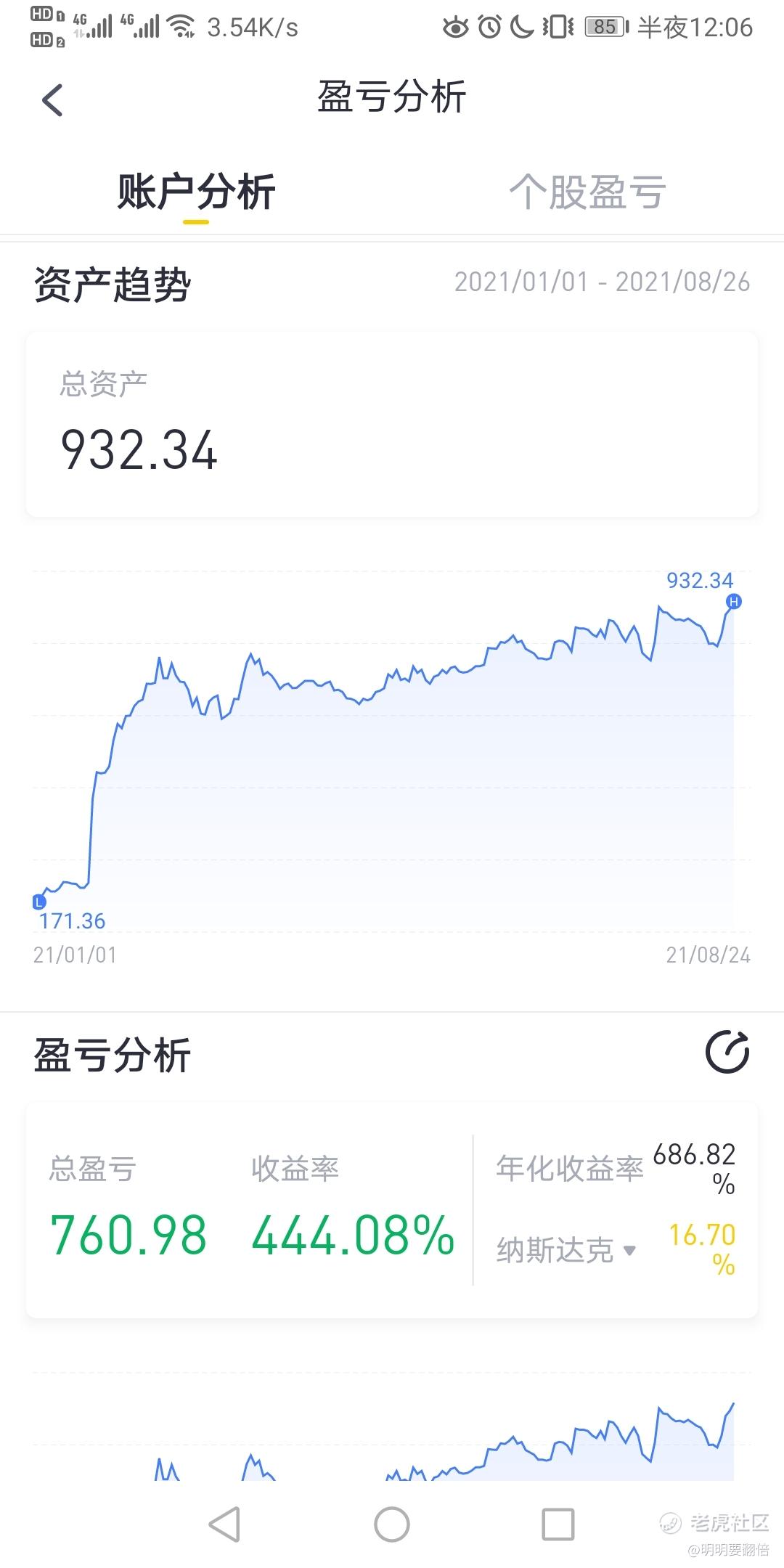Screen dimensions: 784x1568
Task: Expand the 纳斯达克 benchmark dropdown
Action: [x=567, y=1250]
